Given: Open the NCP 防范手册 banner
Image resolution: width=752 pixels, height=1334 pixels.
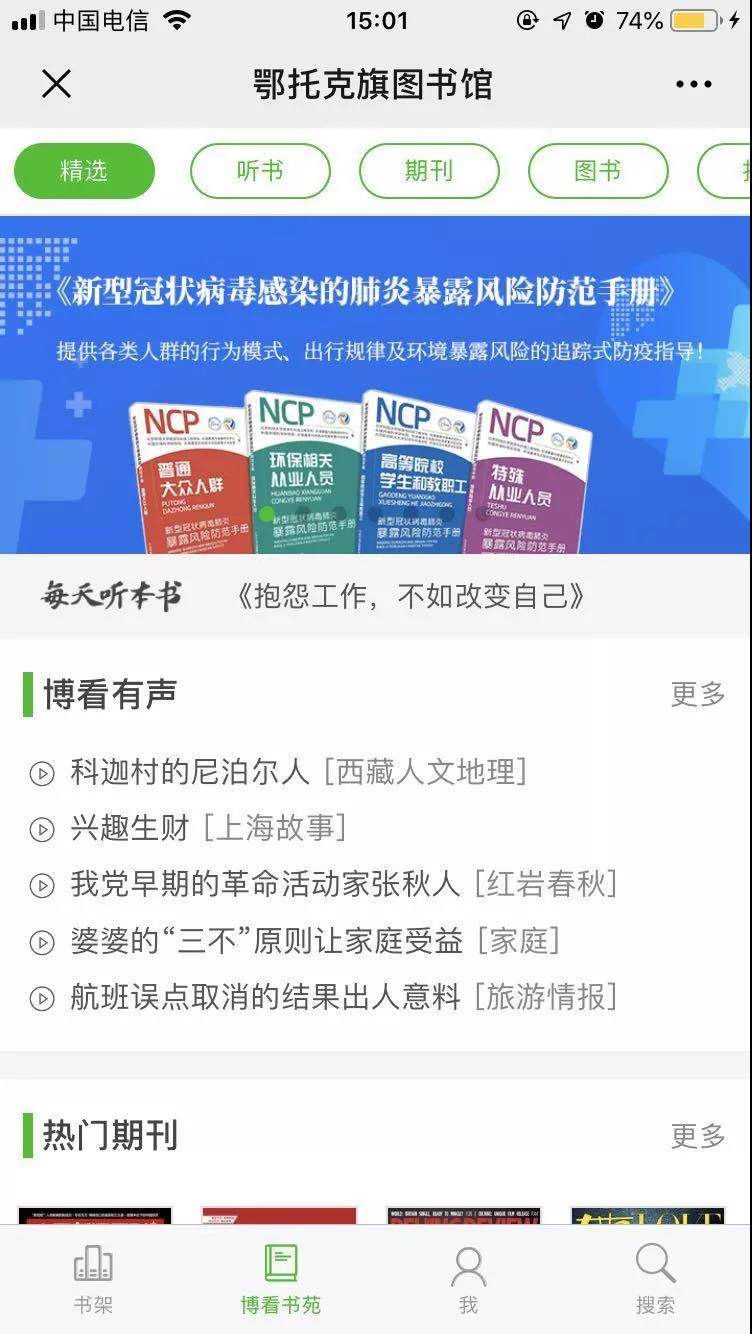Looking at the screenshot, I should pos(376,385).
